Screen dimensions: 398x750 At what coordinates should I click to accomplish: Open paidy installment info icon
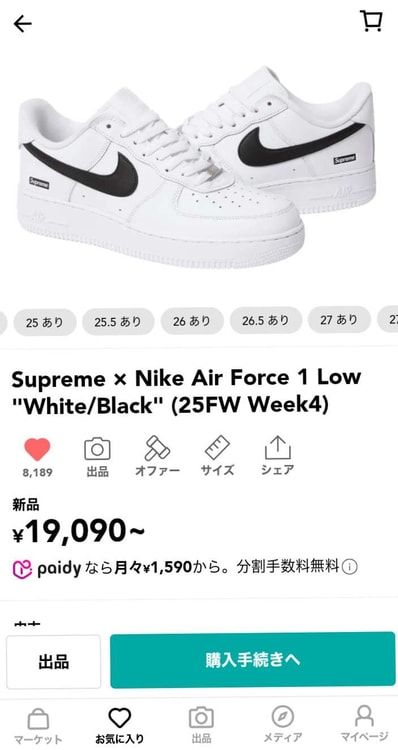350,568
